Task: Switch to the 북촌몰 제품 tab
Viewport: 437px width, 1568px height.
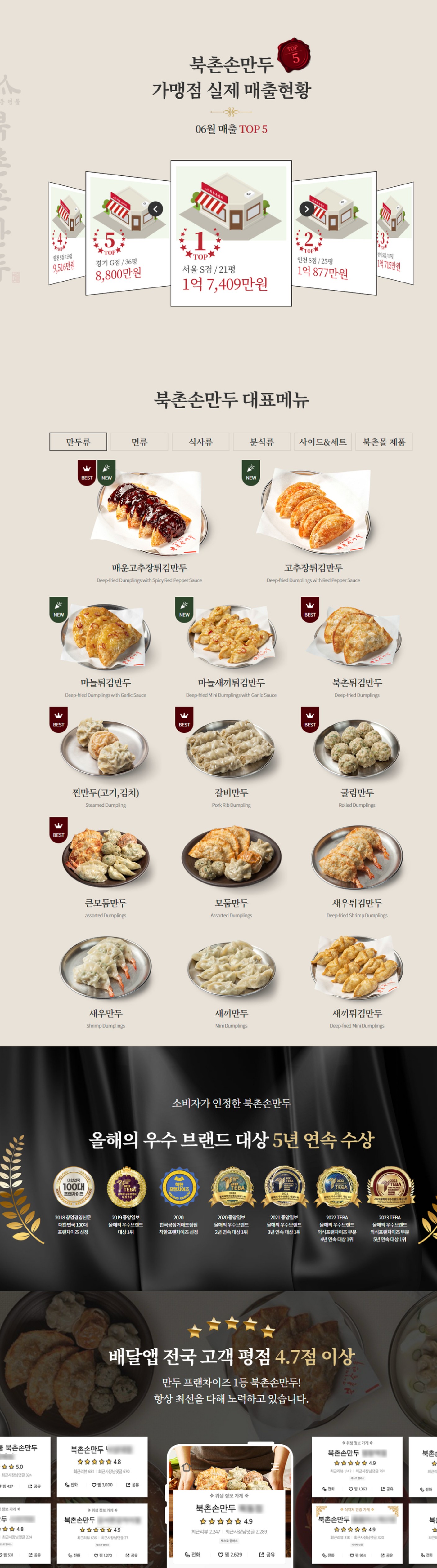Action: pyautogui.click(x=384, y=441)
